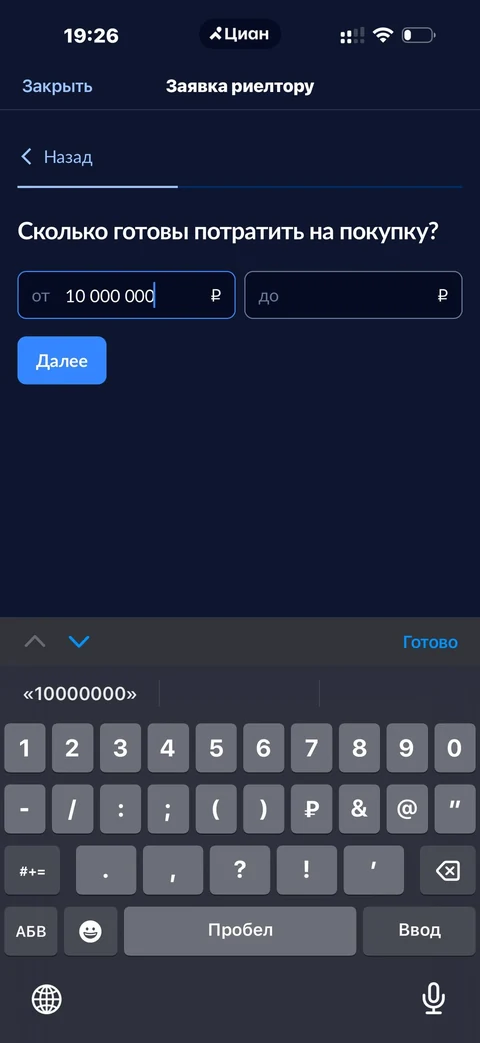Select the "до" maximum price field
The height and width of the screenshot is (1043, 480).
coord(353,295)
